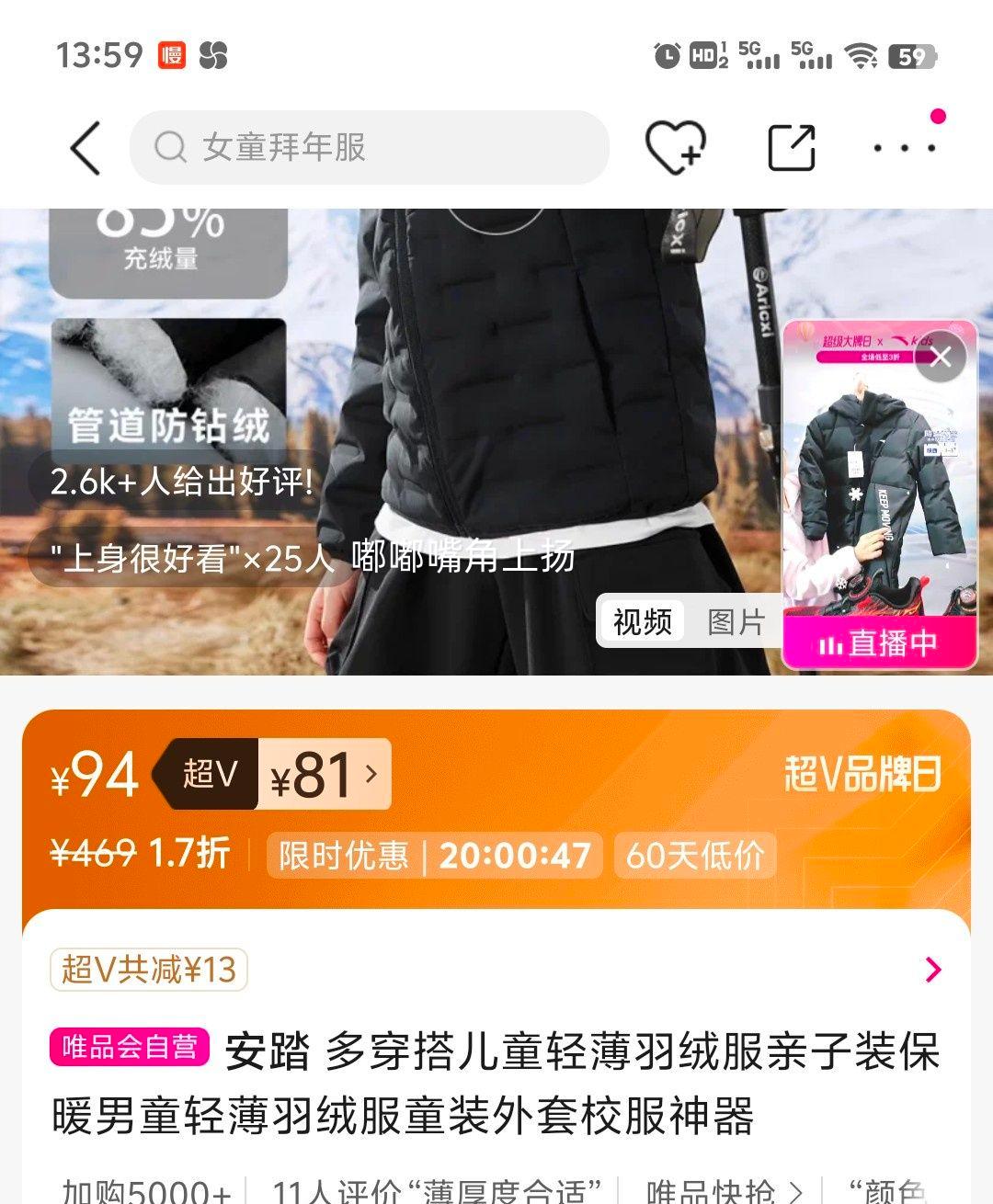
Task: Expand the 超V共减¥13 promotion chevron
Action: click(935, 970)
